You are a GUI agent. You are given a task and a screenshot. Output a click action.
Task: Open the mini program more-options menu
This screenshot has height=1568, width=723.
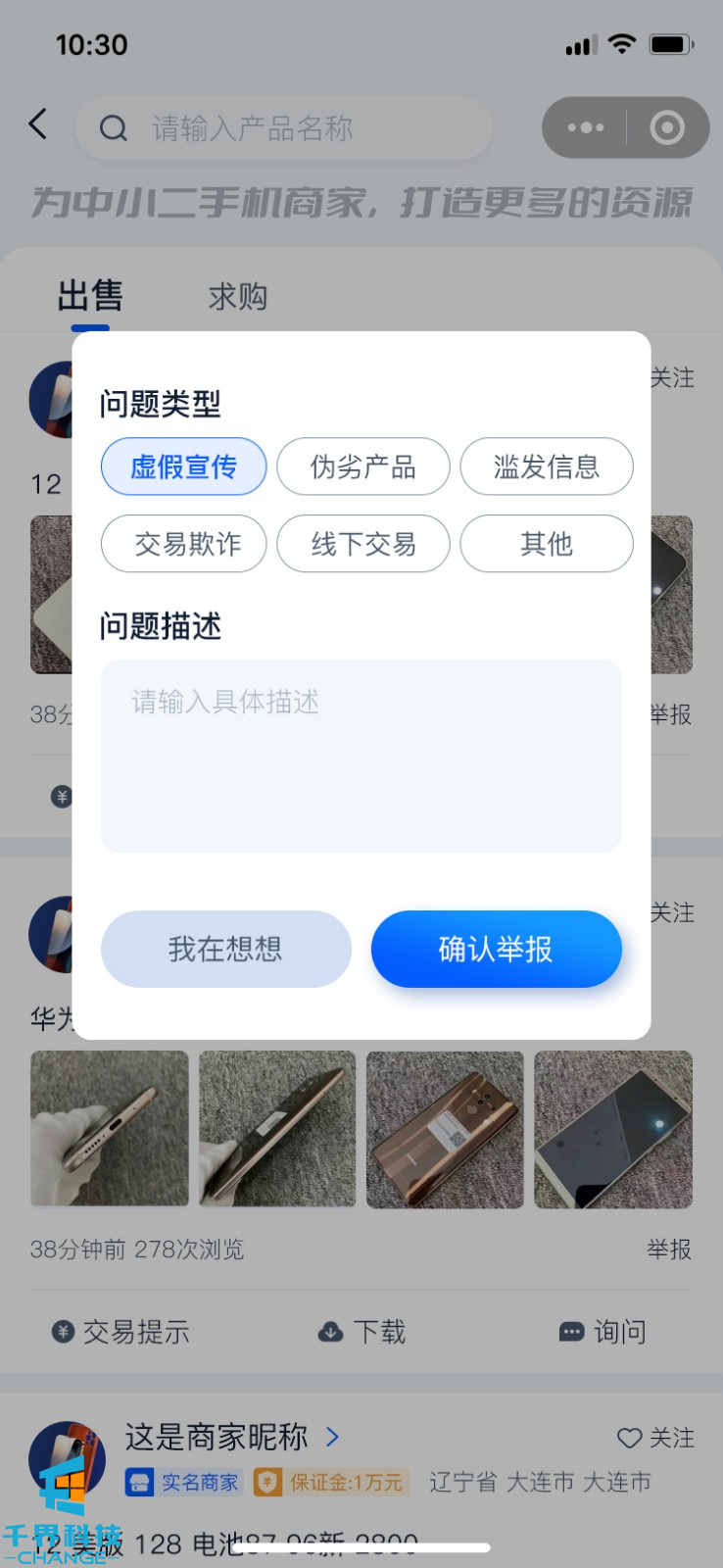tap(586, 127)
